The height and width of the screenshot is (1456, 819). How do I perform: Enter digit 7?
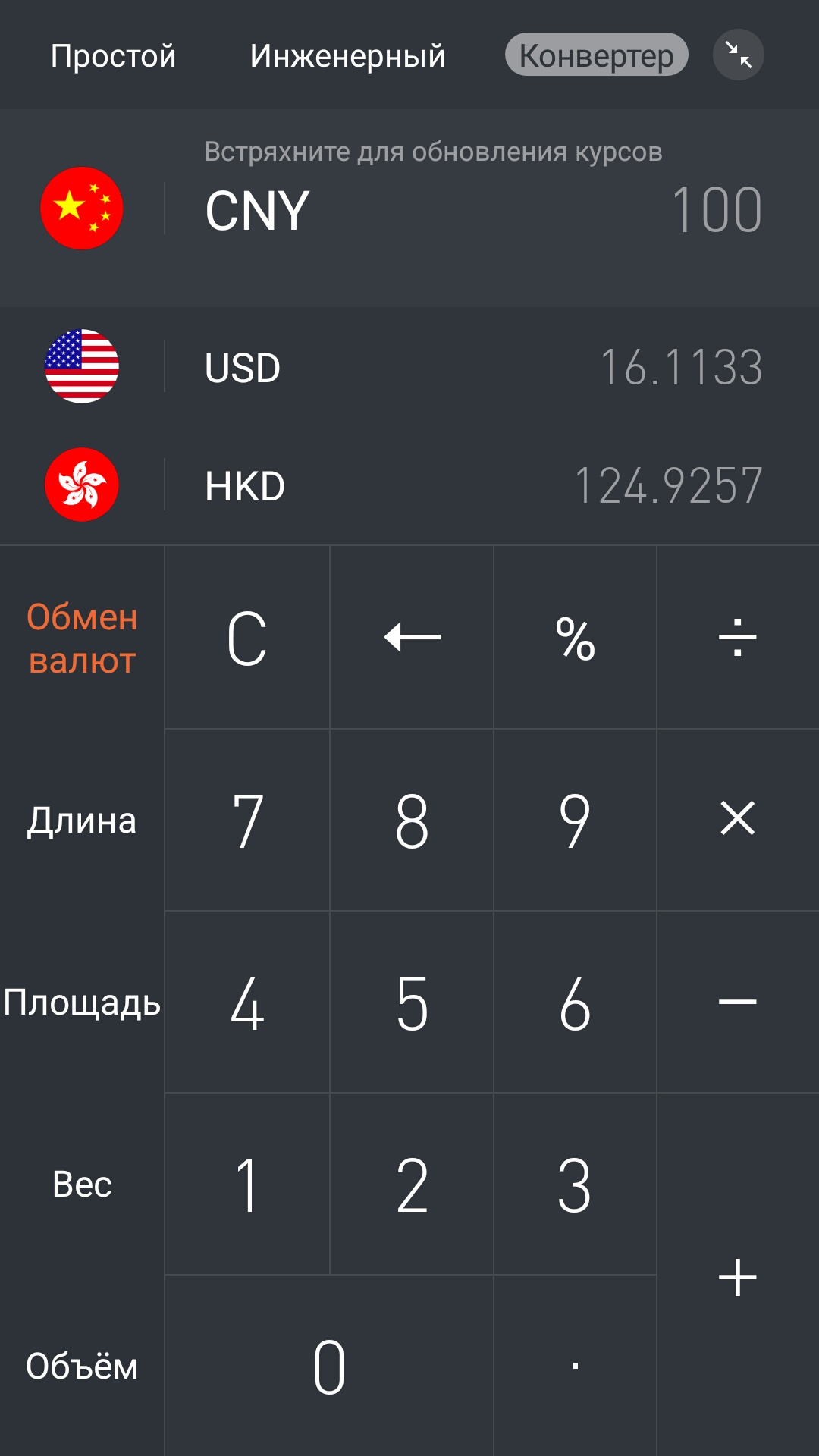247,820
